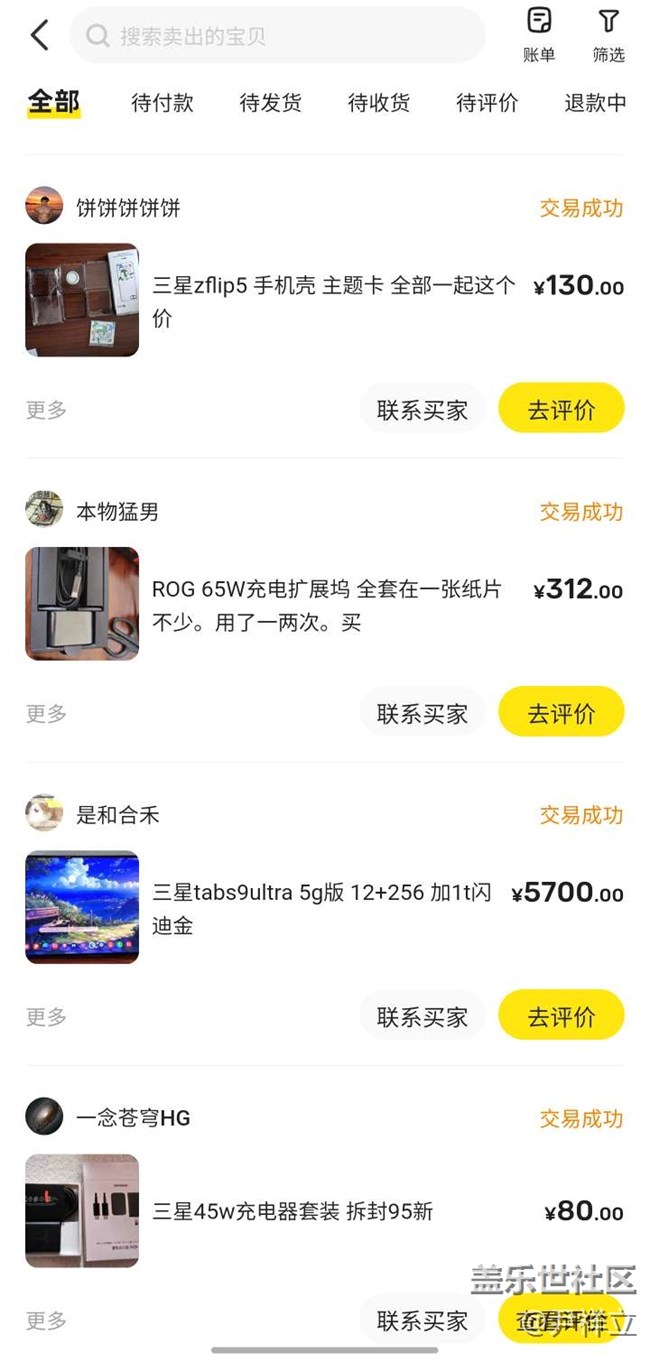This screenshot has width=650, height=1362.
Task: Switch to the 待评价 tab
Action: (x=487, y=102)
